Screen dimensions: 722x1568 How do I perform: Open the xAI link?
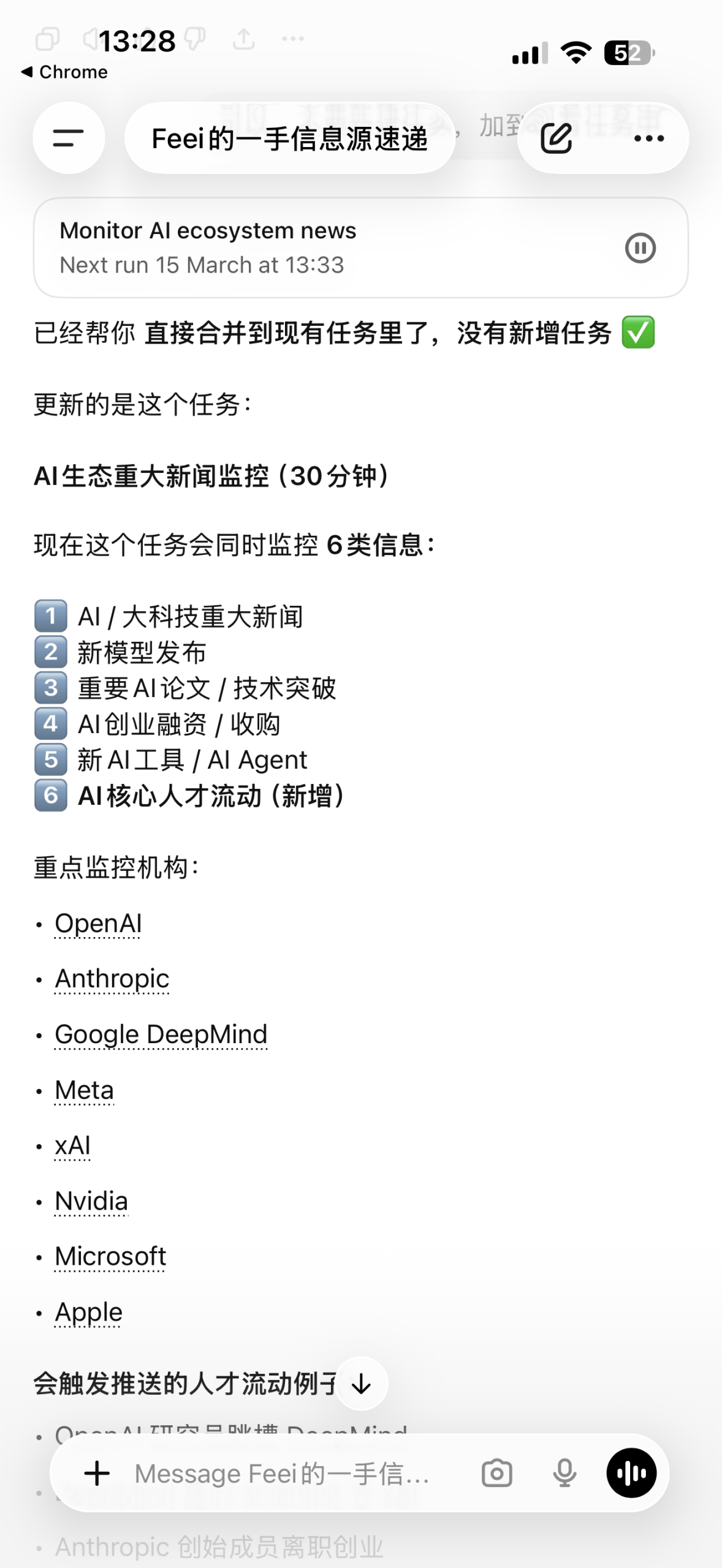pos(72,1145)
